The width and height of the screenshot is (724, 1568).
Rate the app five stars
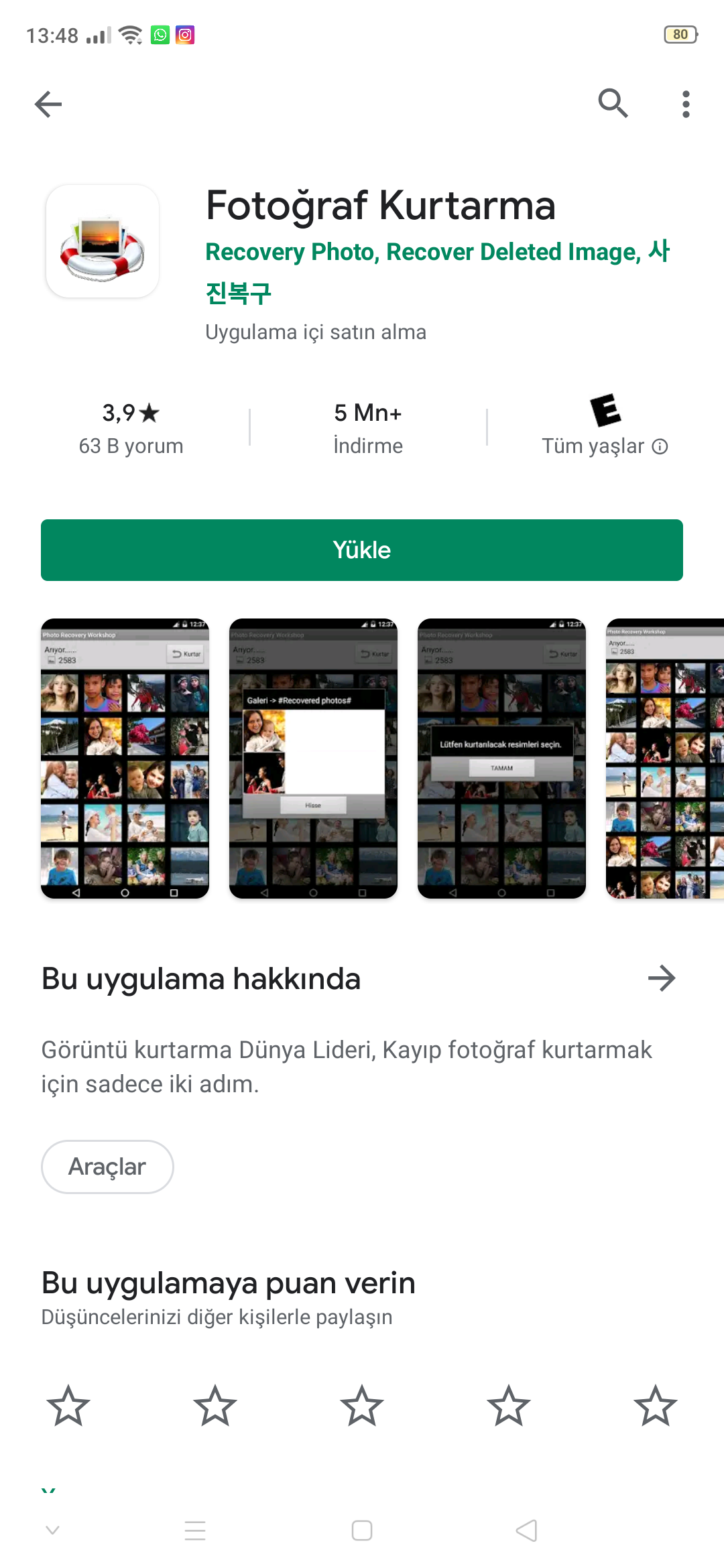(656, 1405)
